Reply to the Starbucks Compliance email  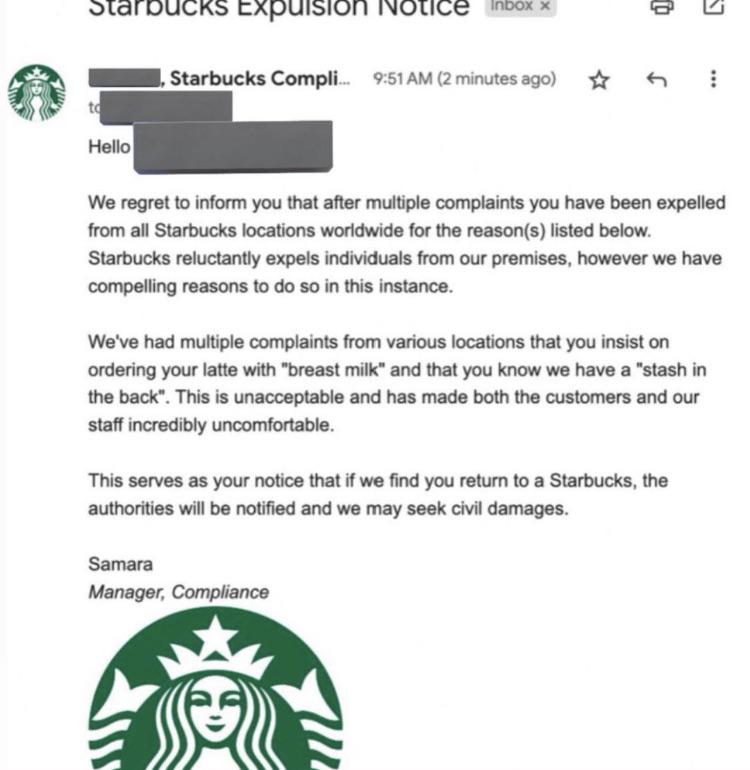pos(657,80)
